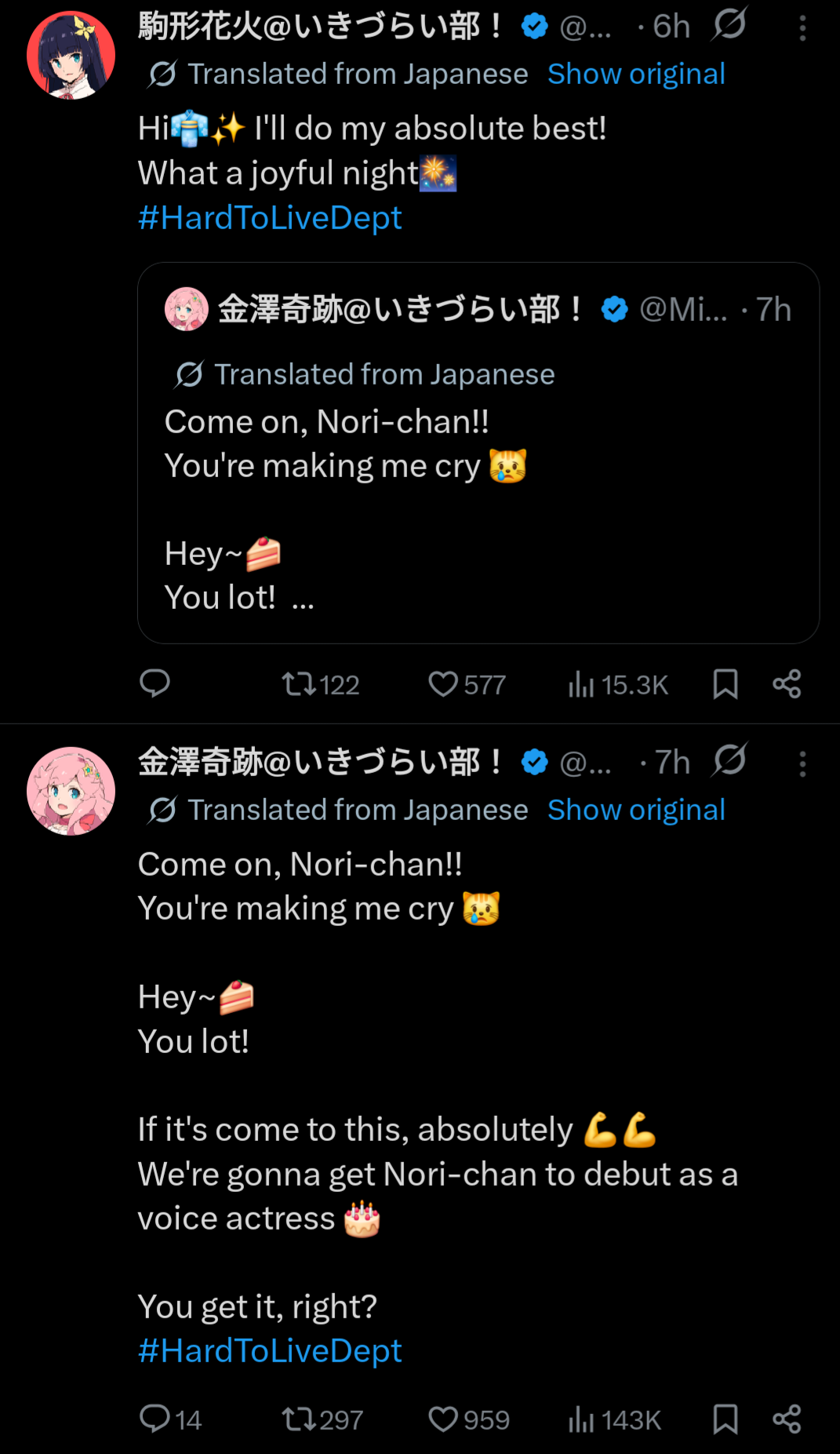Bookmark 駒形花火's post
The width and height of the screenshot is (840, 1454).
point(725,684)
